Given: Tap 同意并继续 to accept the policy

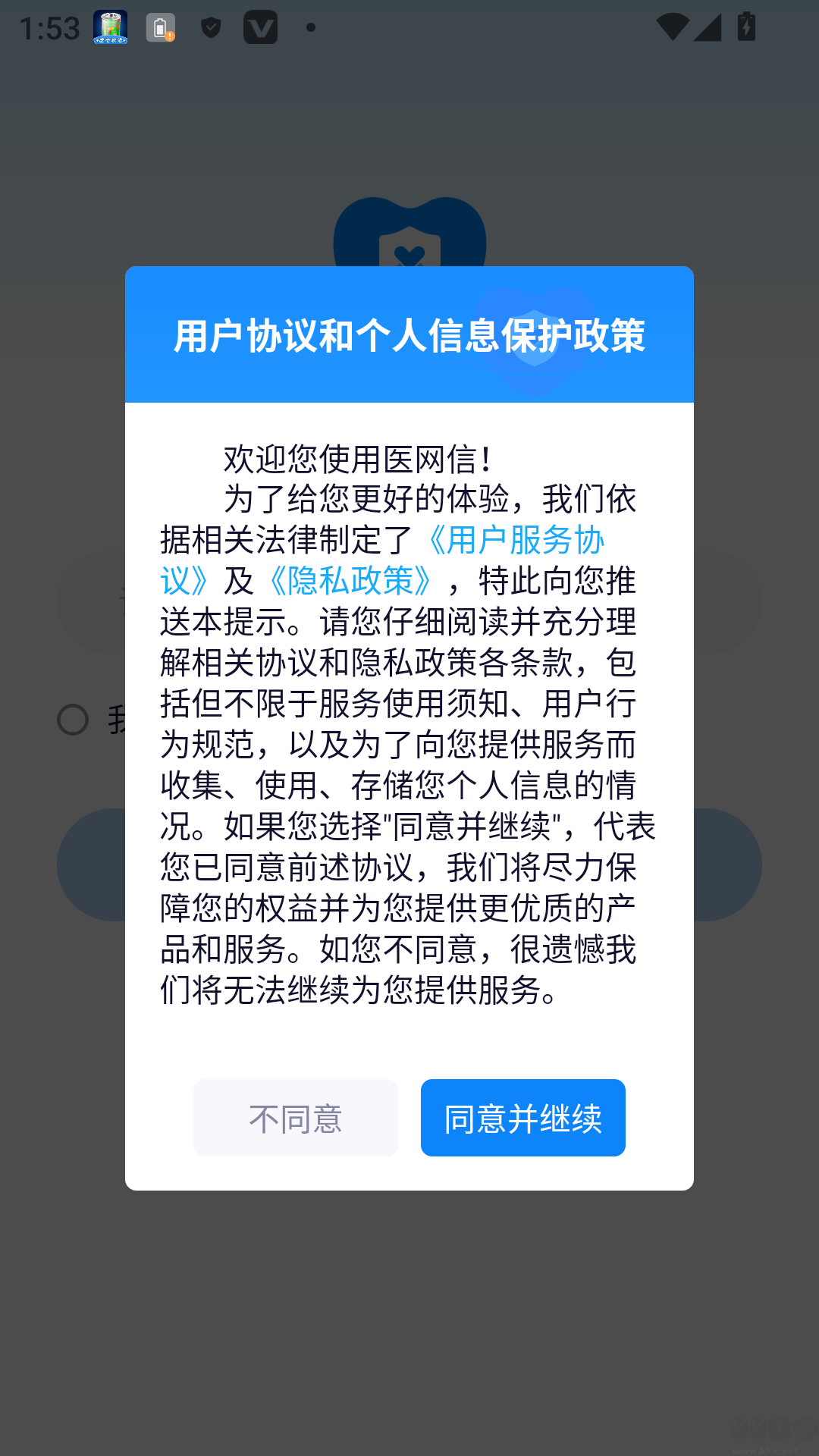Looking at the screenshot, I should pos(522,1117).
